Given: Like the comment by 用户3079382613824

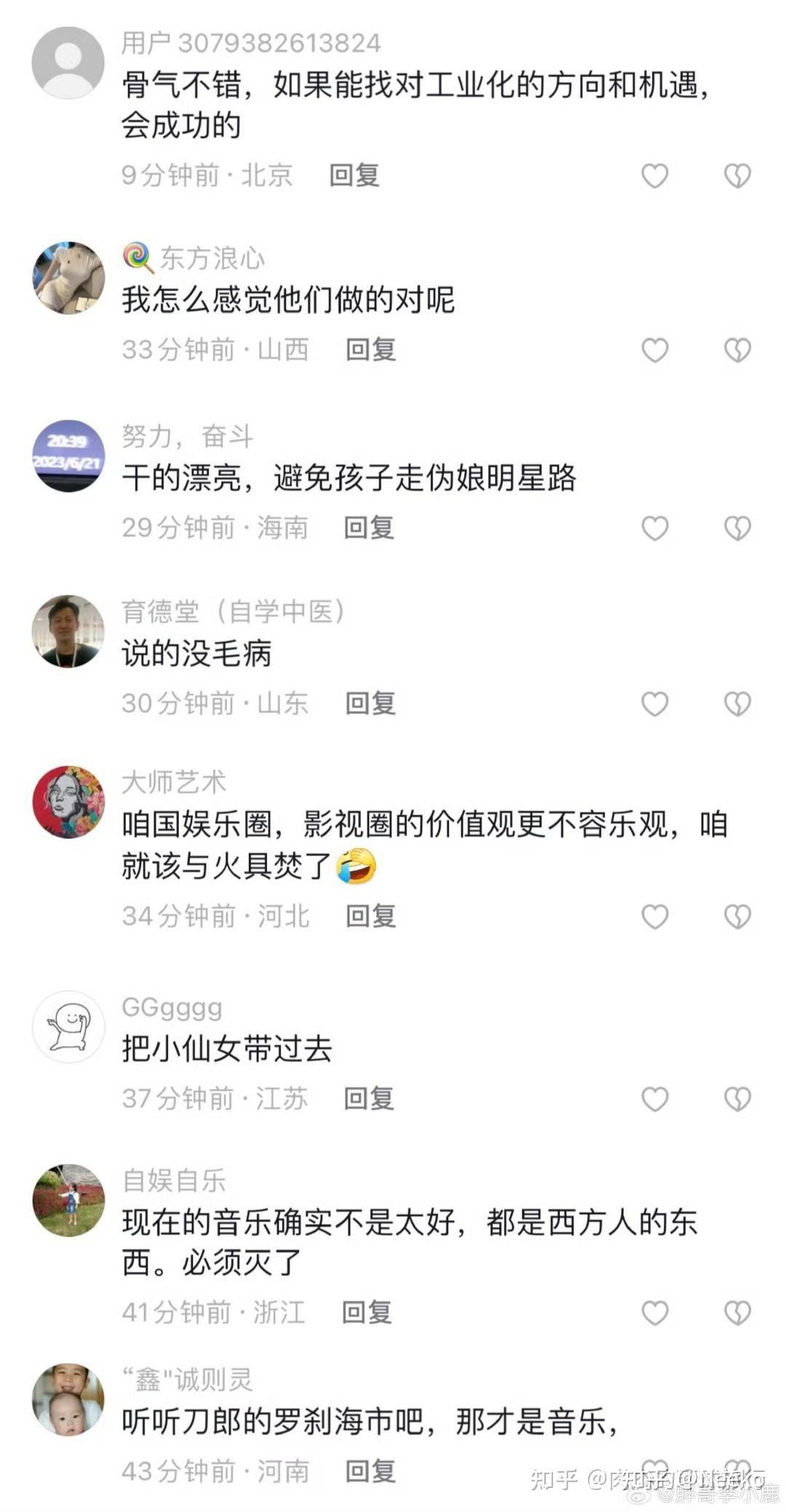Looking at the screenshot, I should pos(654,175).
